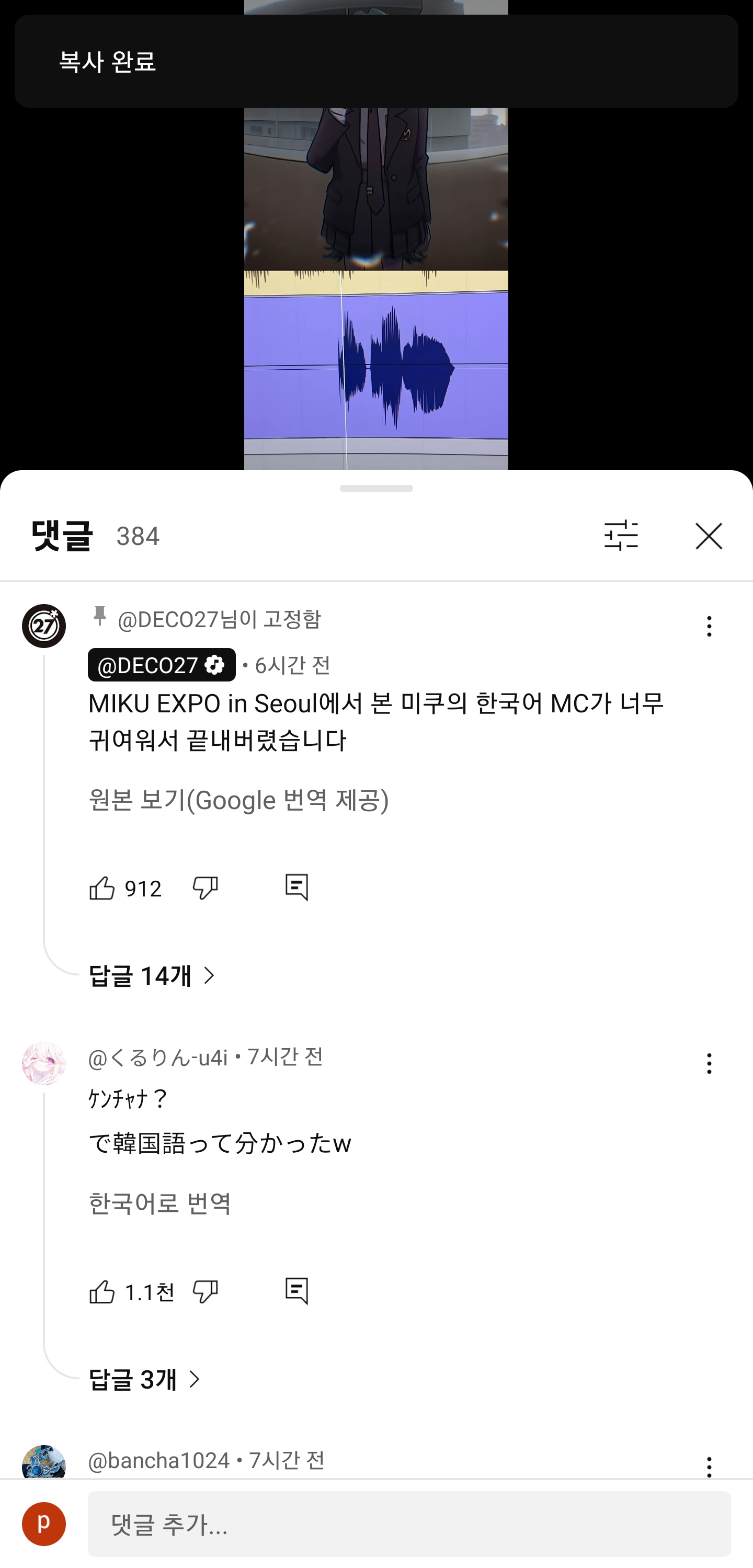Open the overflow menu on くるりん-u4i's comment
Viewport: 753px width, 1568px height.
[x=709, y=1063]
